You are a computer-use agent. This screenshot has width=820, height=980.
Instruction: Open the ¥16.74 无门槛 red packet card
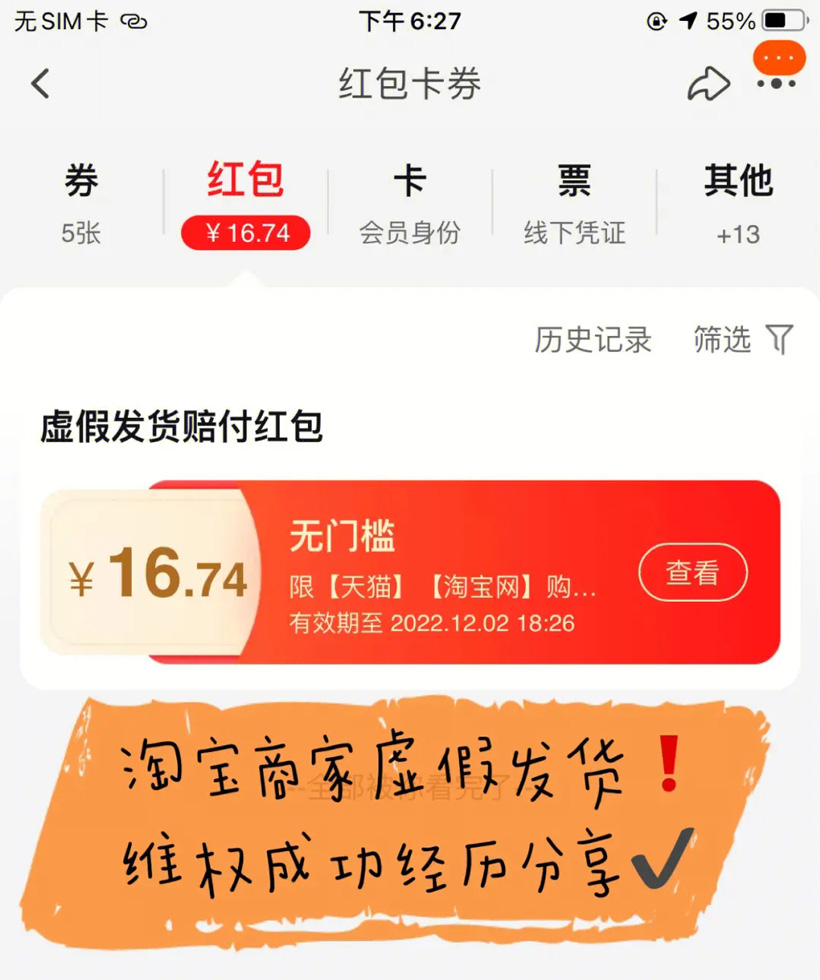pyautogui.click(x=440, y=573)
